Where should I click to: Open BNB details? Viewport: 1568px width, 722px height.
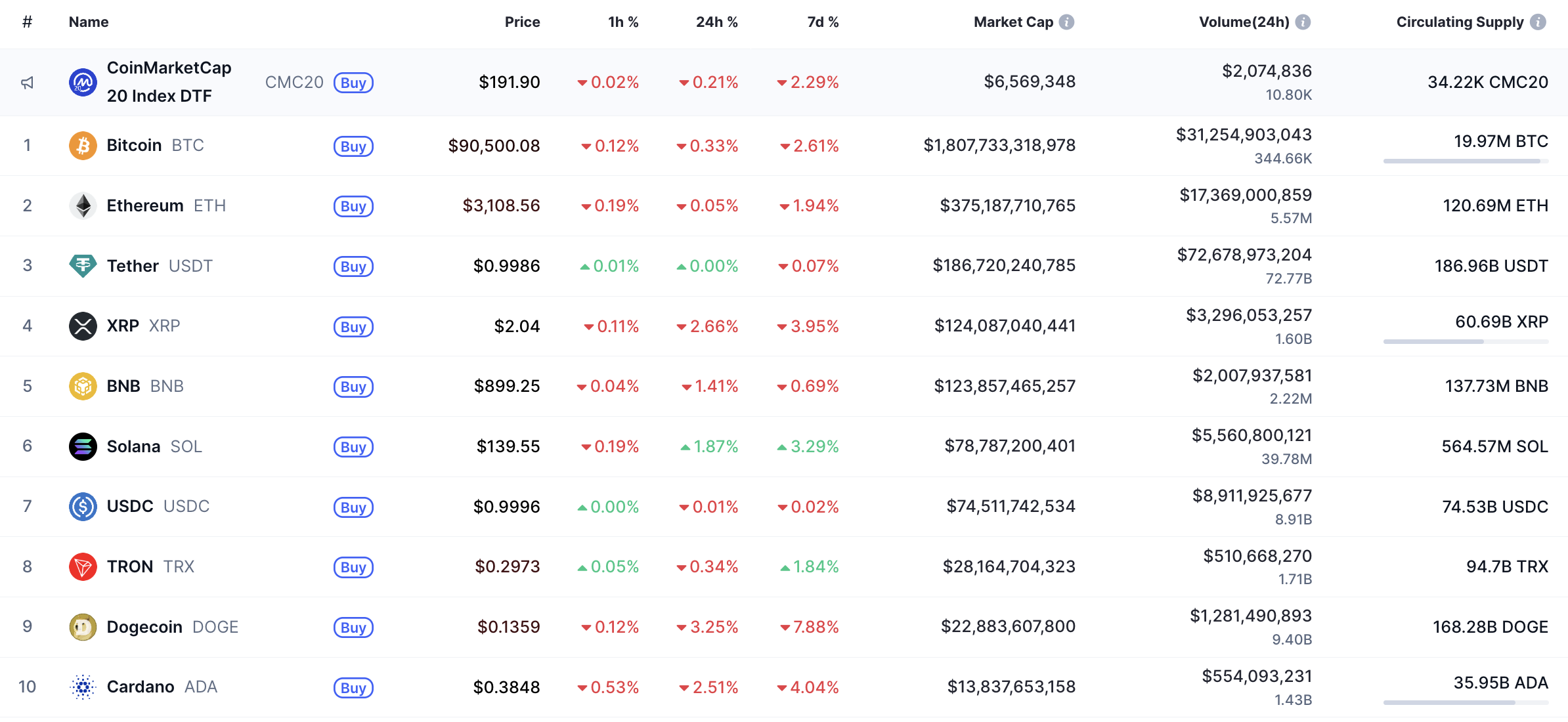(x=123, y=386)
